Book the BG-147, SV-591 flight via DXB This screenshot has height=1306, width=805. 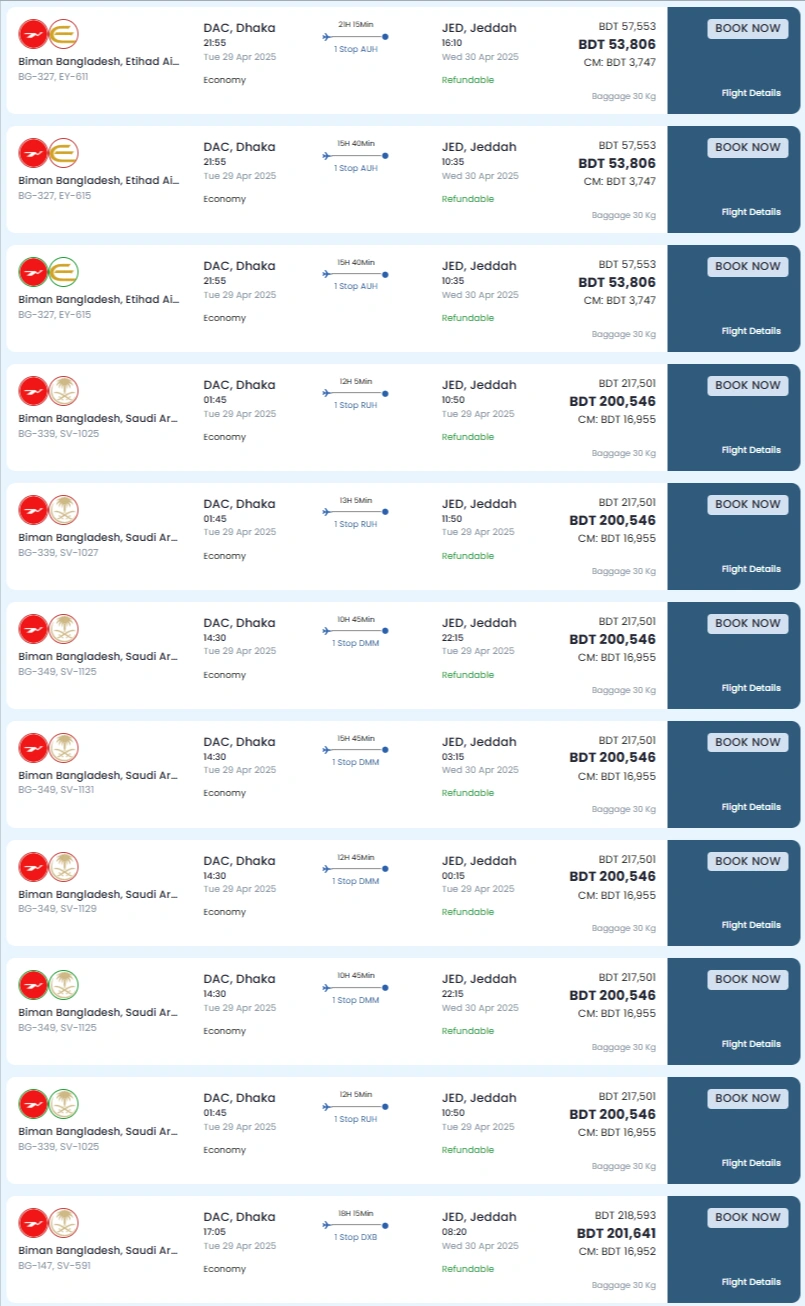[748, 1217]
